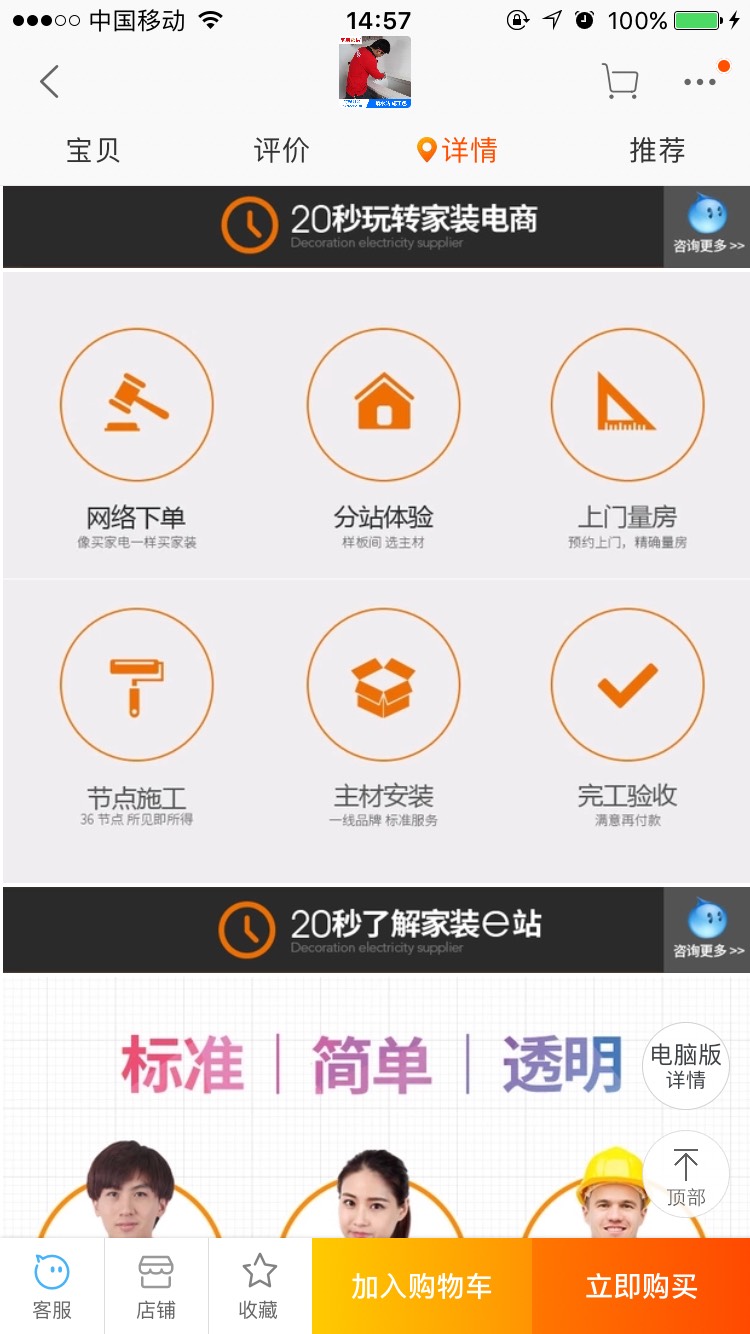Image resolution: width=750 pixels, height=1334 pixels.
Task: Tap 立即购买 to buy now
Action: pyautogui.click(x=641, y=1286)
